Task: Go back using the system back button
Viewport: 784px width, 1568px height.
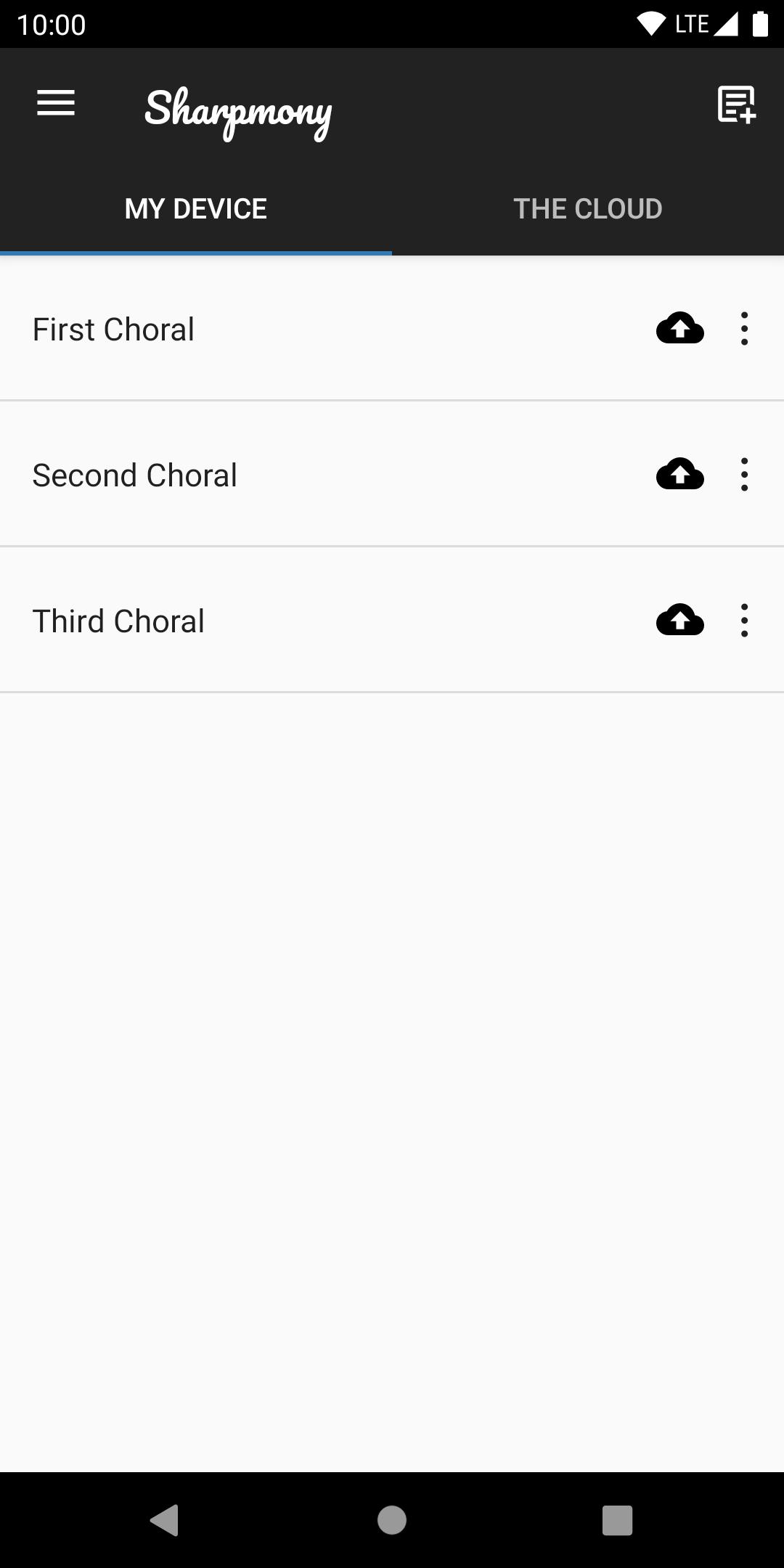Action: (165, 1519)
